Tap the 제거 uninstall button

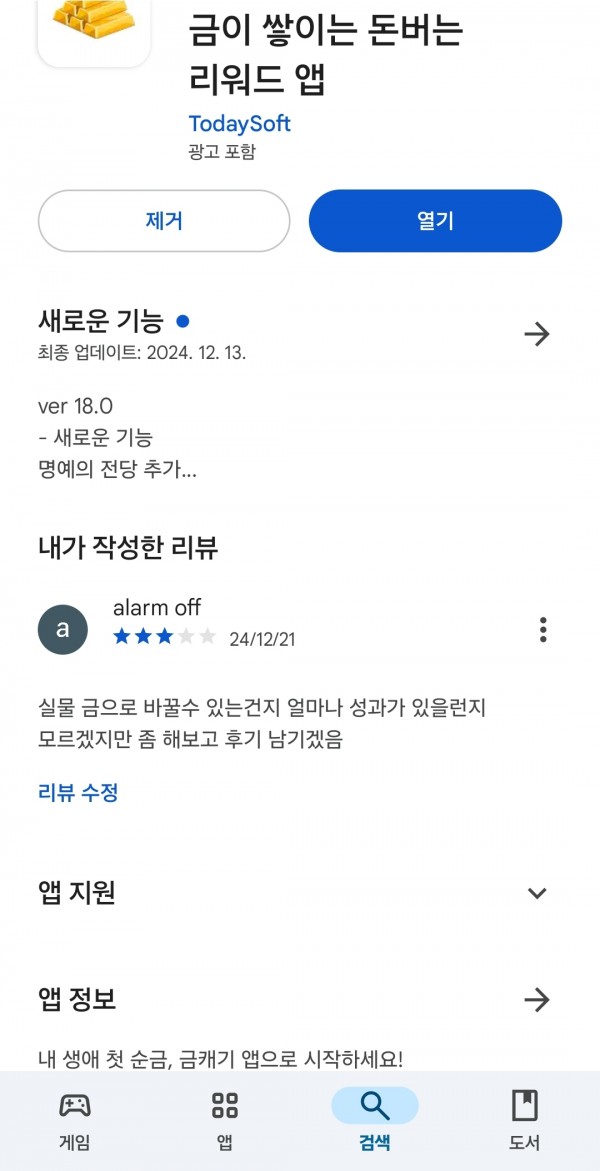tap(164, 221)
